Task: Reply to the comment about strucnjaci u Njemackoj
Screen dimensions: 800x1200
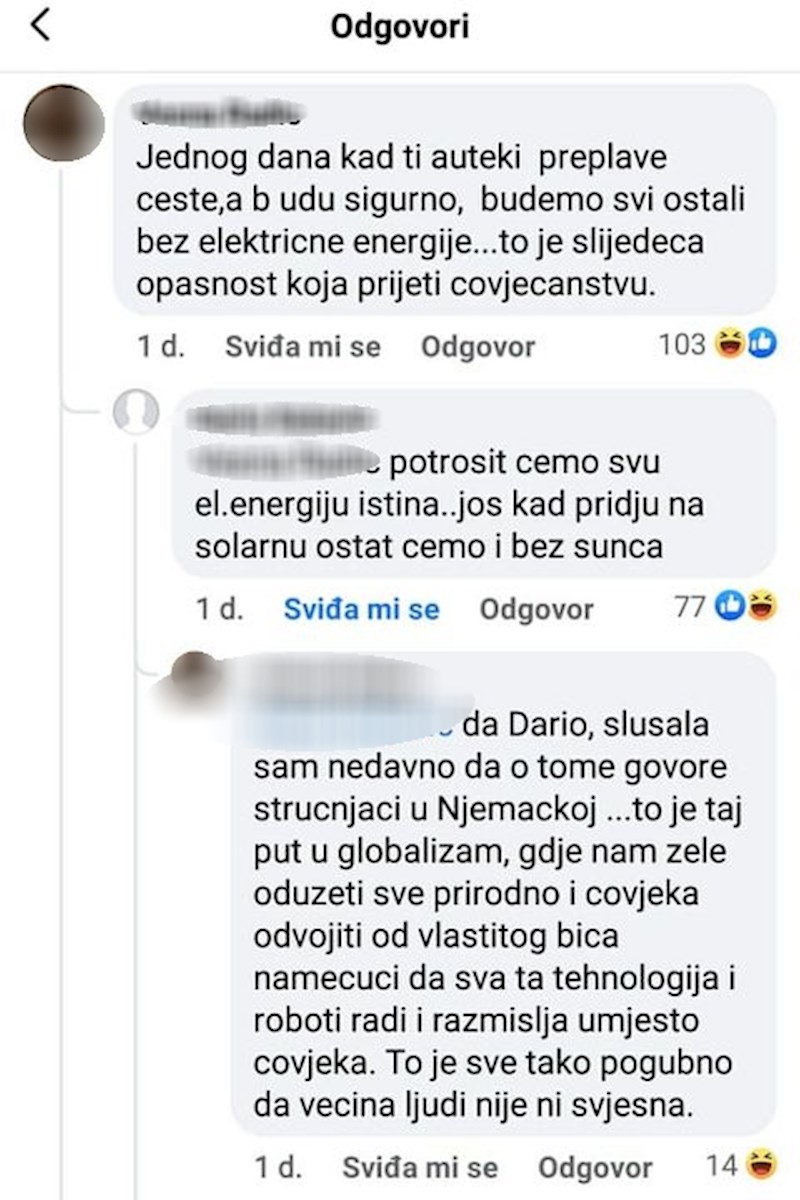Action: [x=595, y=1167]
